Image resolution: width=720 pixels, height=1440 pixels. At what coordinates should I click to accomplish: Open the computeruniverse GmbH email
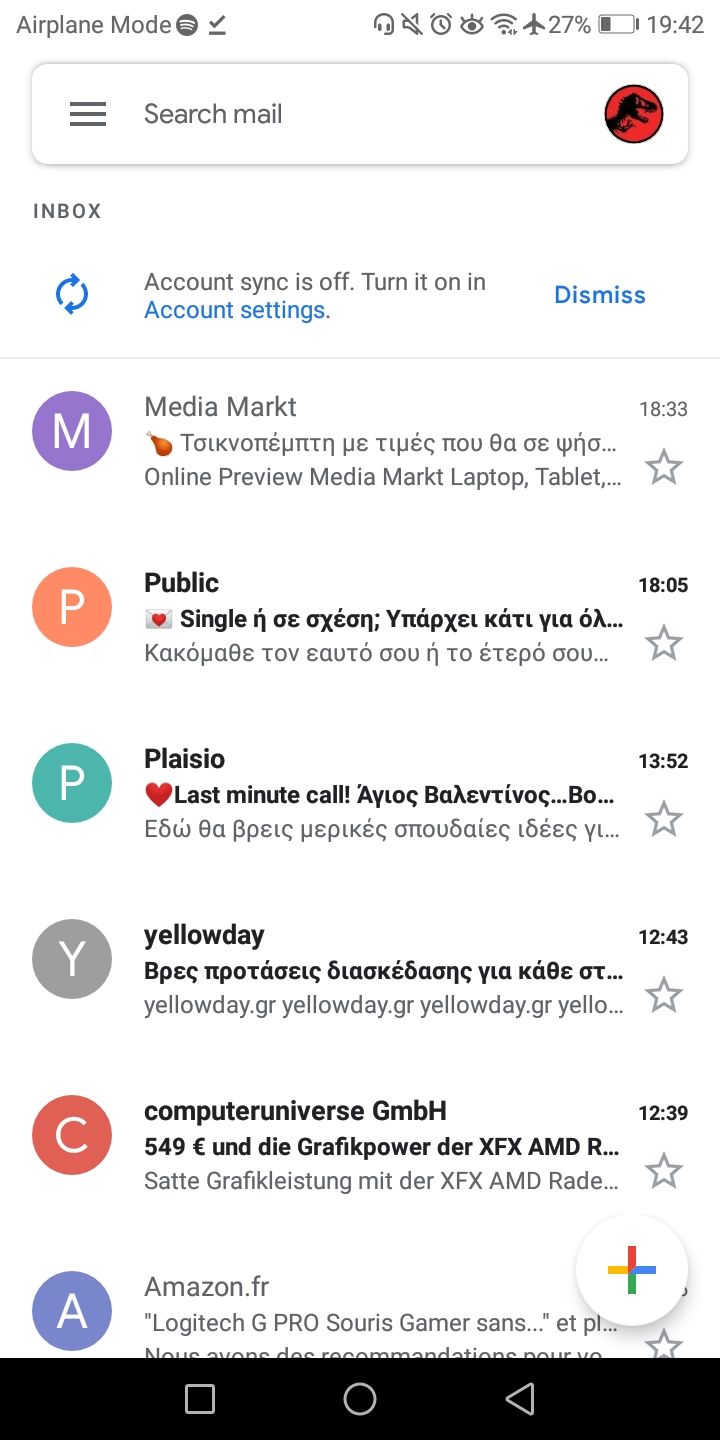point(360,1145)
